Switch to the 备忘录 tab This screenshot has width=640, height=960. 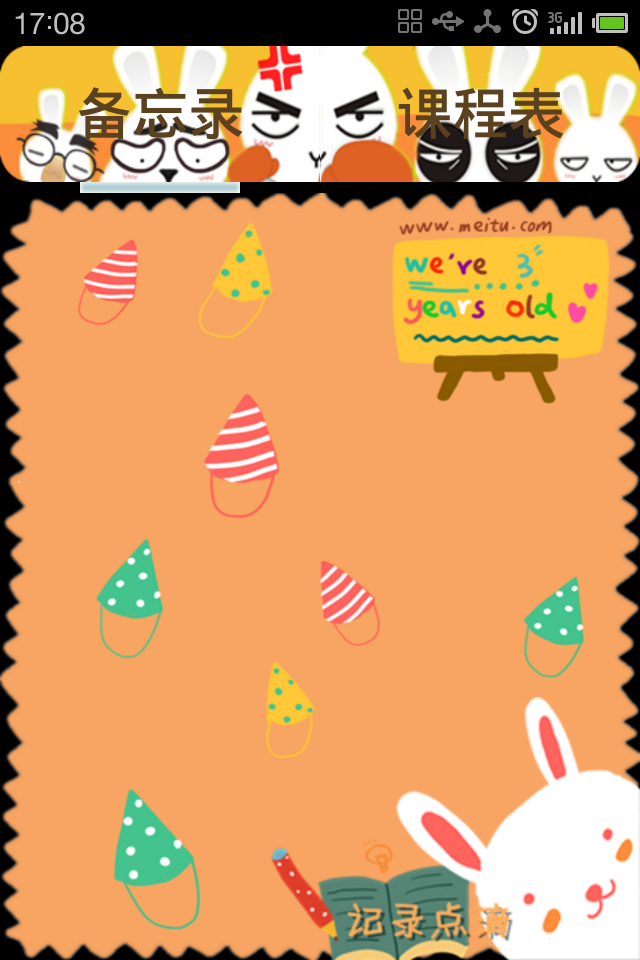160,115
